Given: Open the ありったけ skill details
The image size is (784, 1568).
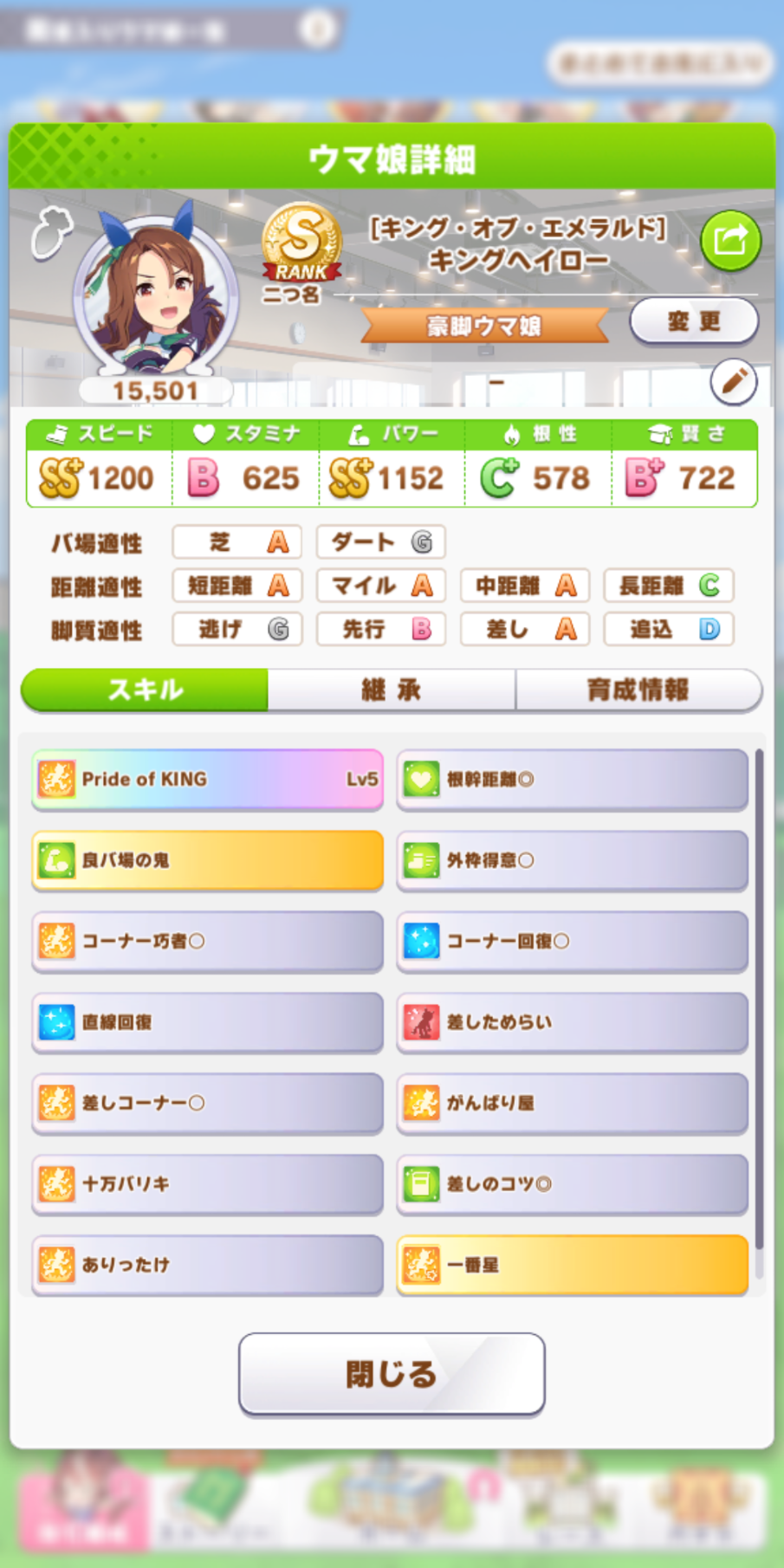Looking at the screenshot, I should click(x=208, y=1265).
